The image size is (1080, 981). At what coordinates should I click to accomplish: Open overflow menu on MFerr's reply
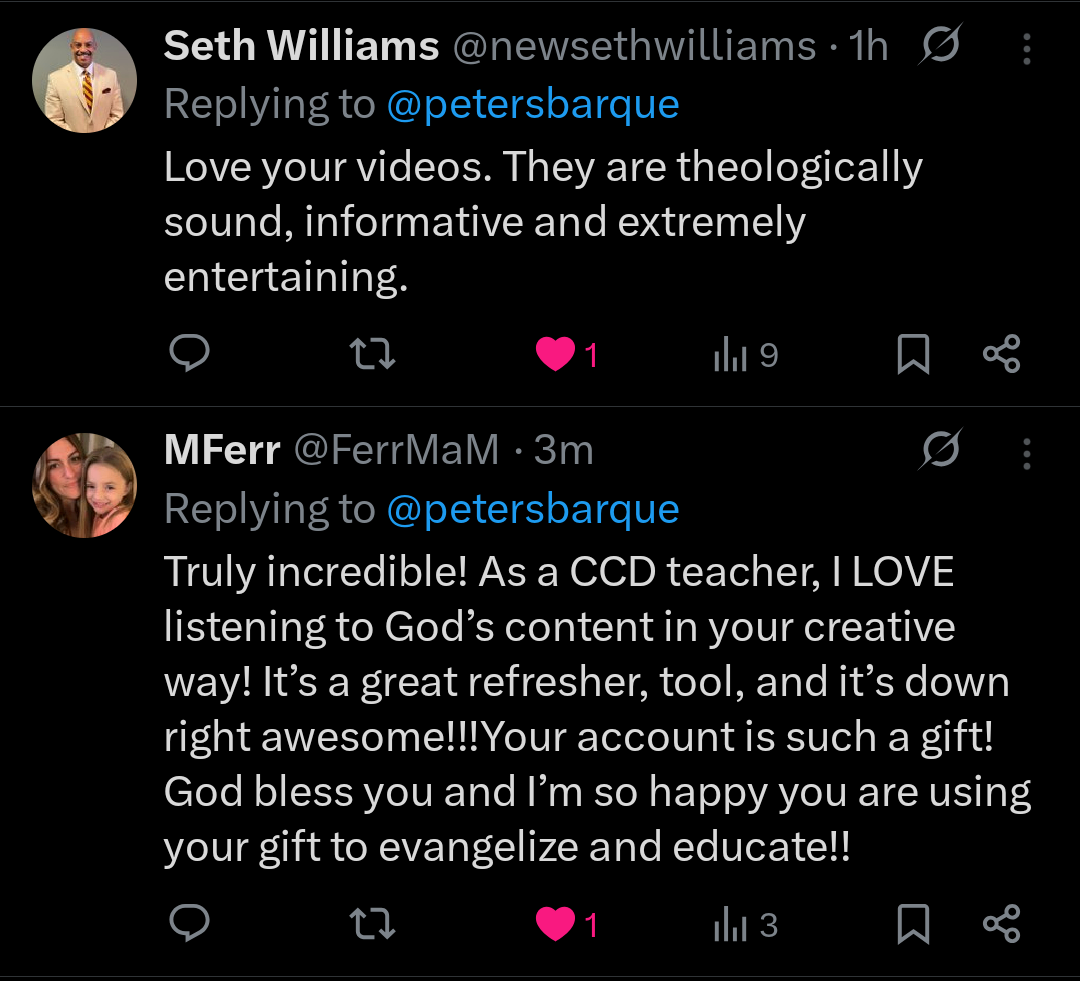point(1026,452)
